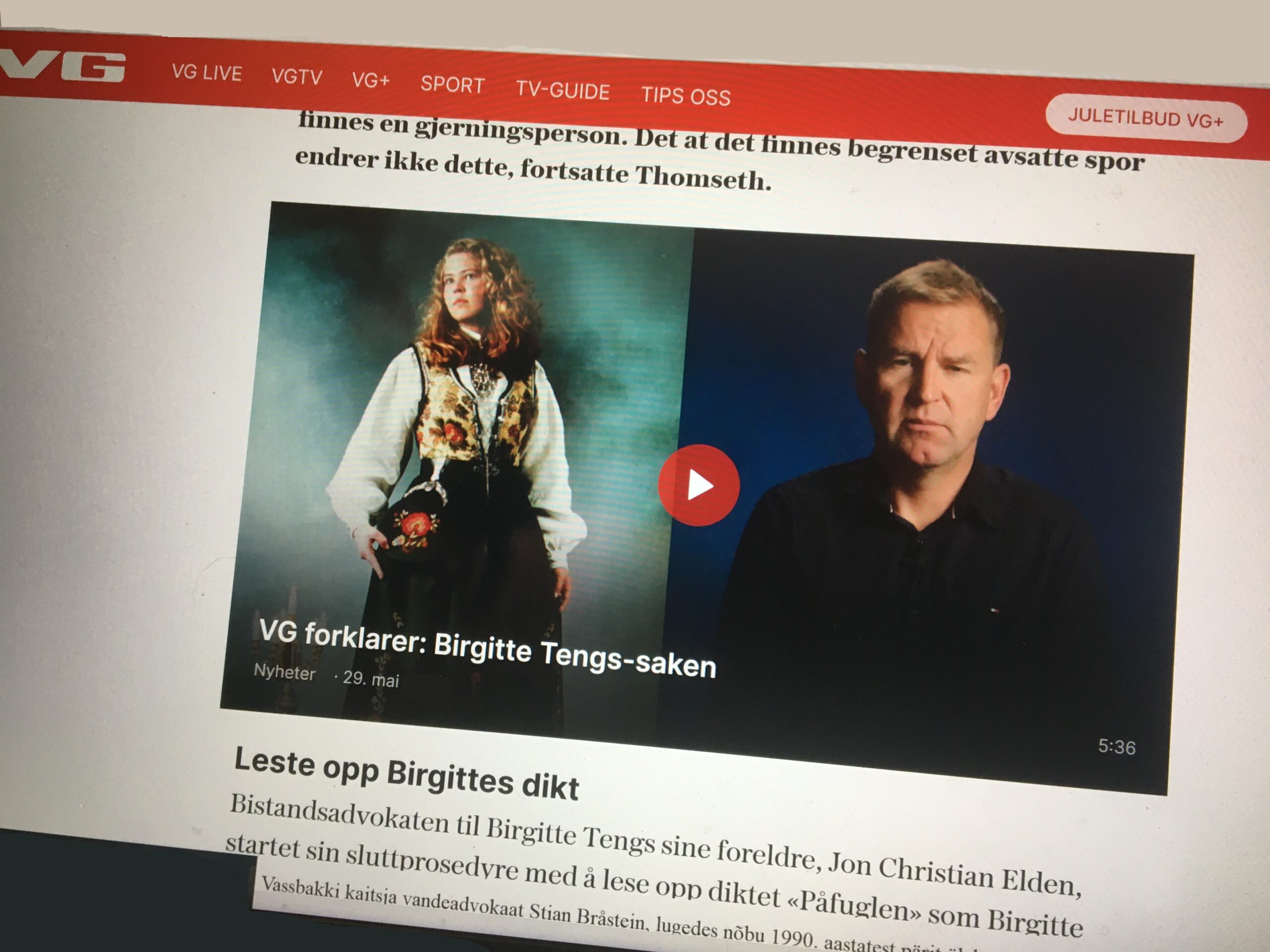The height and width of the screenshot is (952, 1270).
Task: Tap the JULETILBUD VG+ button
Action: [1146, 119]
